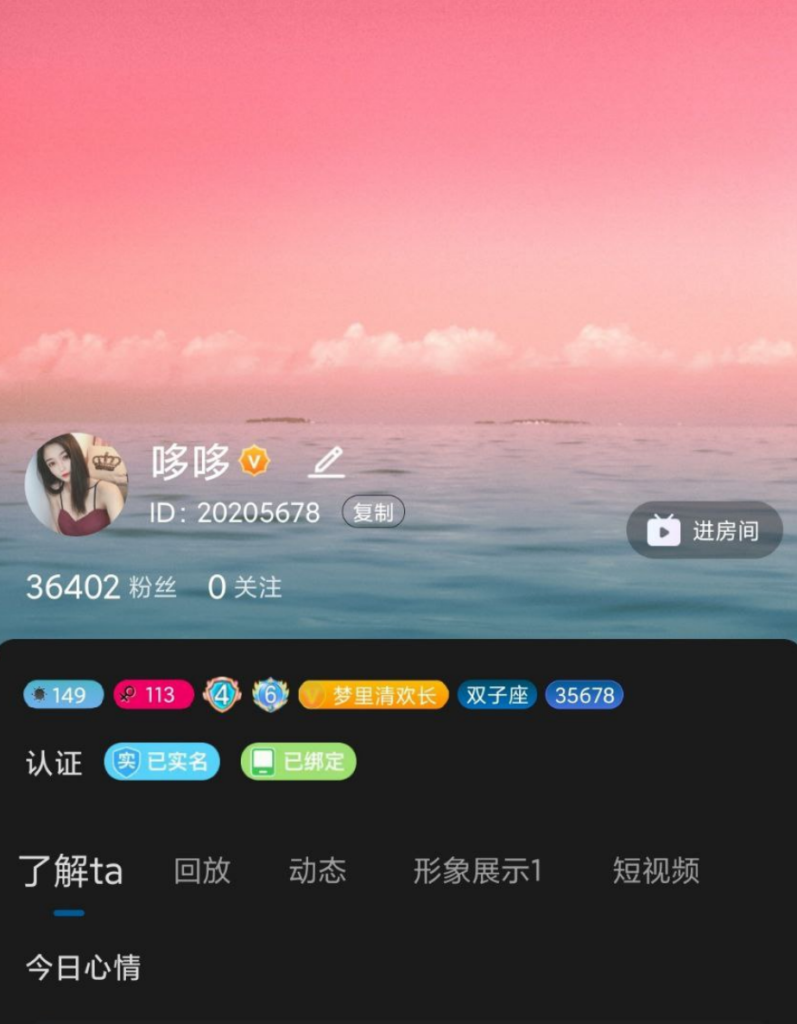Tap the 梦里清欢长 badge

pyautogui.click(x=373, y=695)
